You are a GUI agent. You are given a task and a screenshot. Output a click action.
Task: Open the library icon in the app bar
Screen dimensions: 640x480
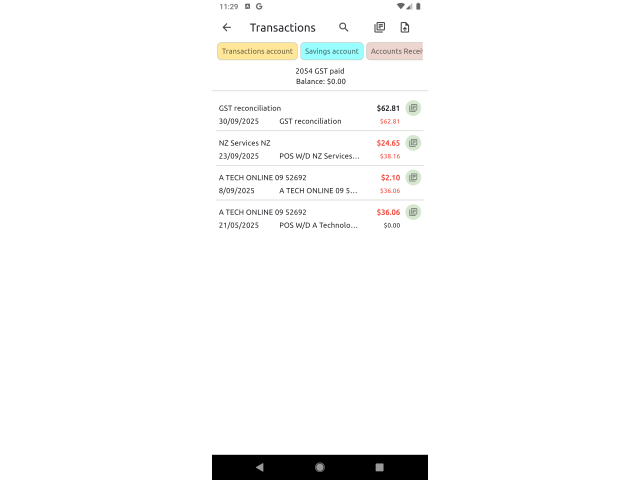(x=379, y=28)
